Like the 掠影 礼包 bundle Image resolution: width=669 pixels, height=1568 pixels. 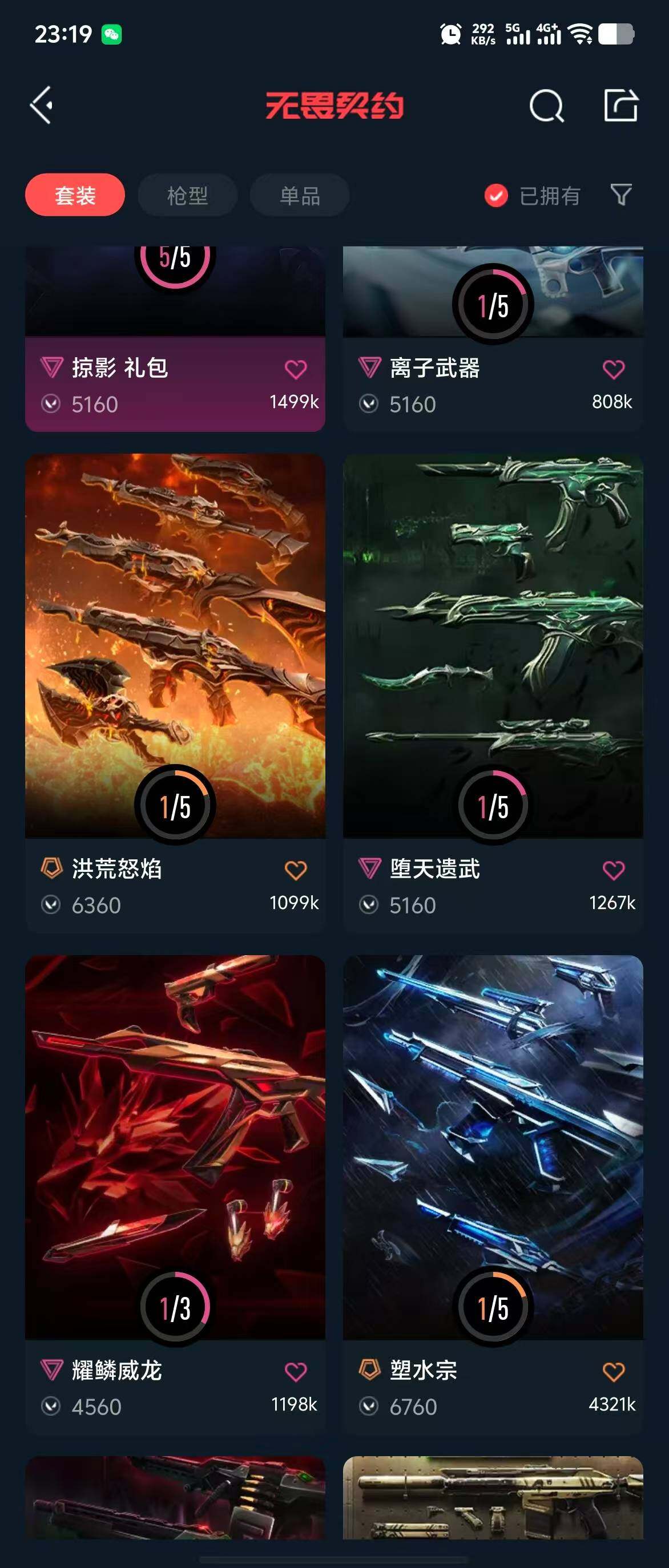[x=296, y=370]
